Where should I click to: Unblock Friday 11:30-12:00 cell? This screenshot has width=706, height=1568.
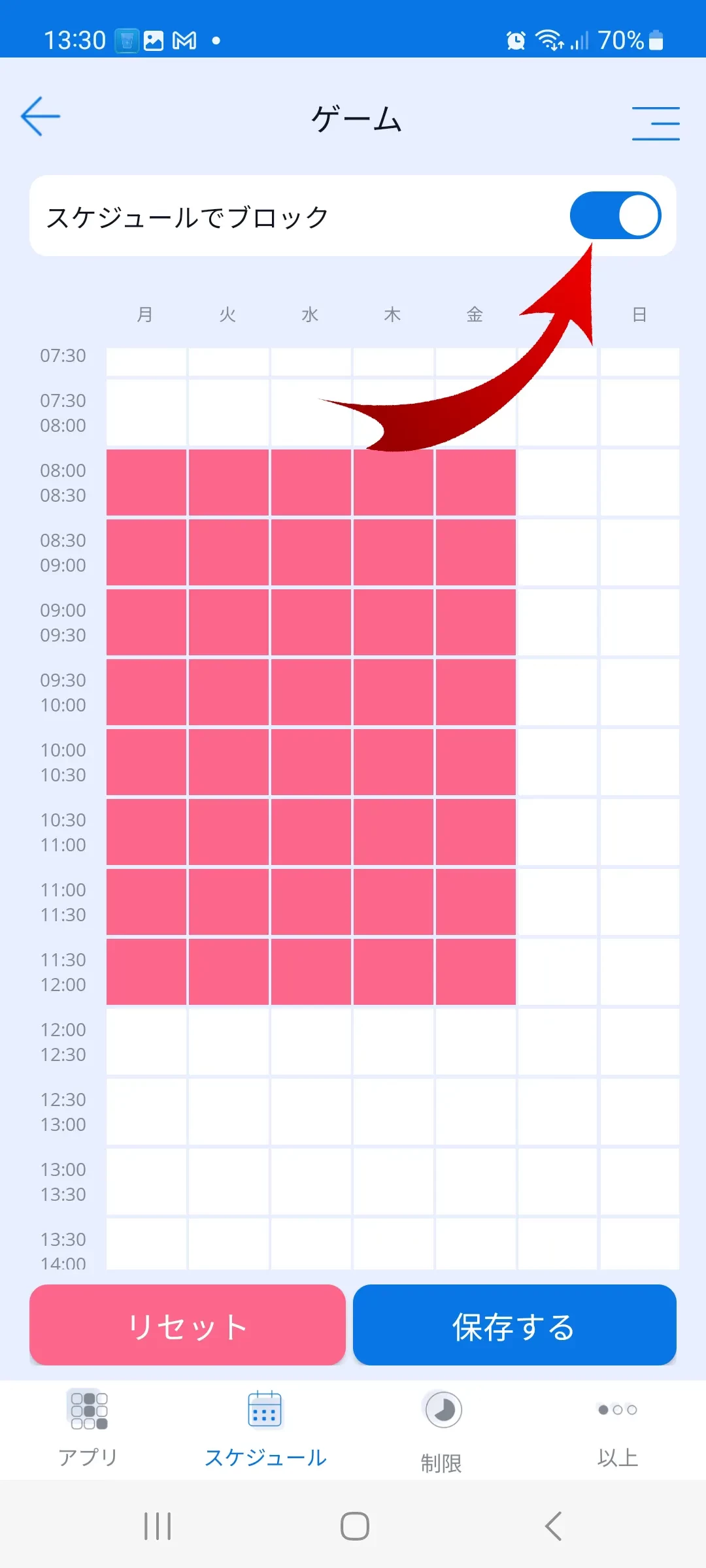[x=475, y=972]
